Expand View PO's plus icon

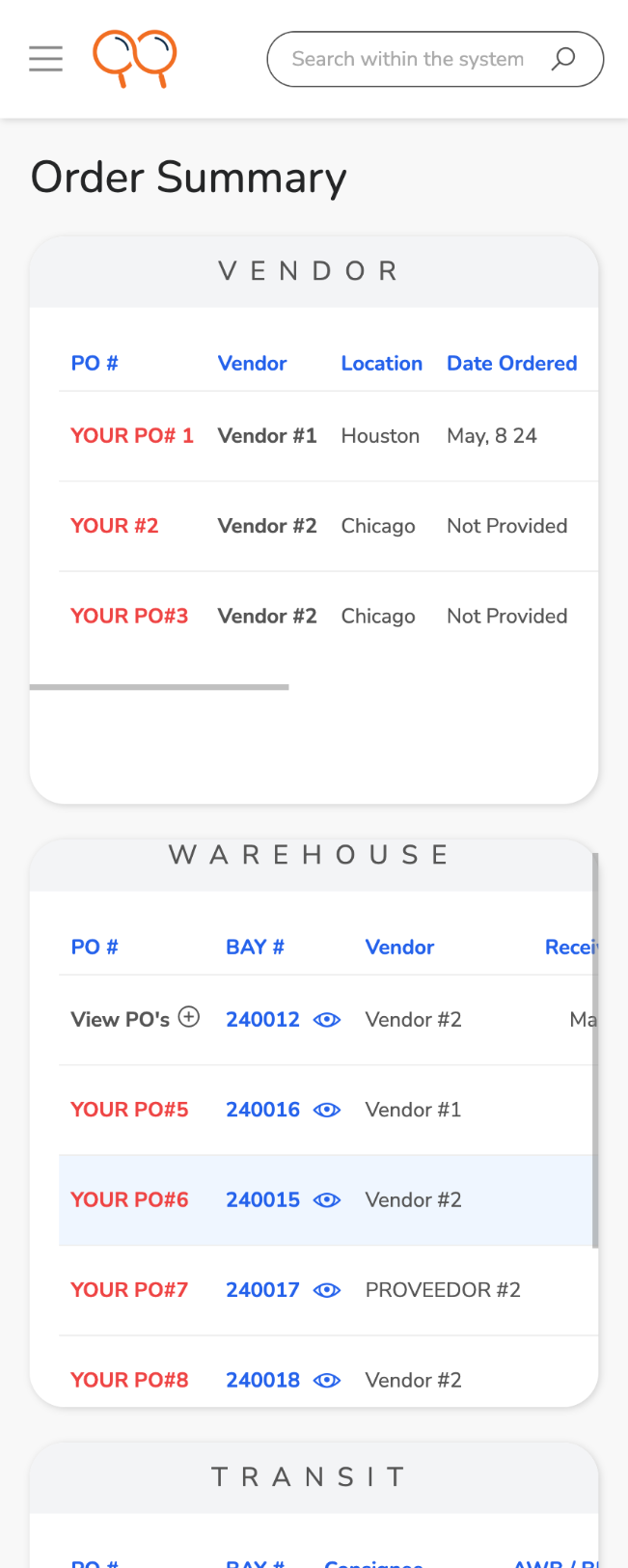pyautogui.click(x=189, y=1017)
